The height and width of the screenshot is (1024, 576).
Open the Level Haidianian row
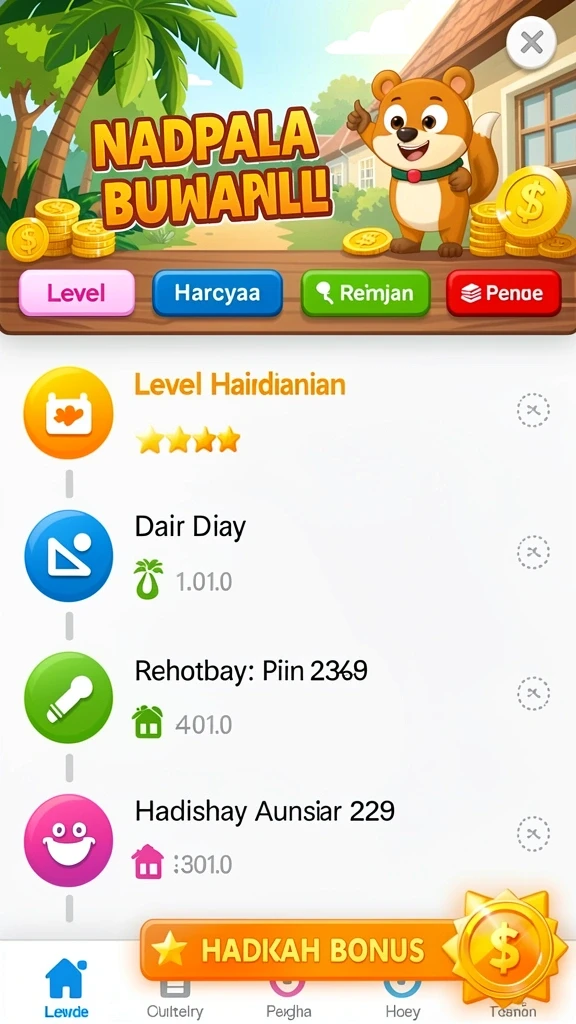[288, 413]
